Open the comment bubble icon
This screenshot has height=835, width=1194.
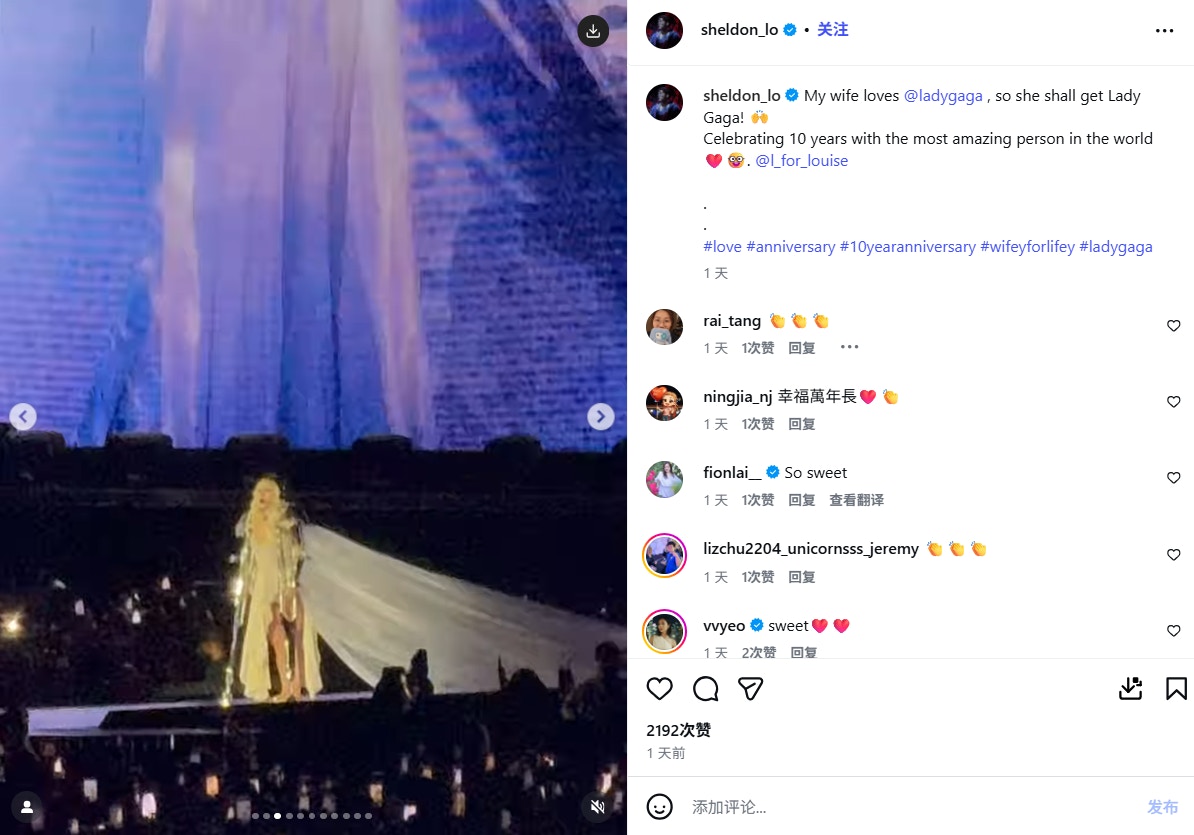[706, 689]
